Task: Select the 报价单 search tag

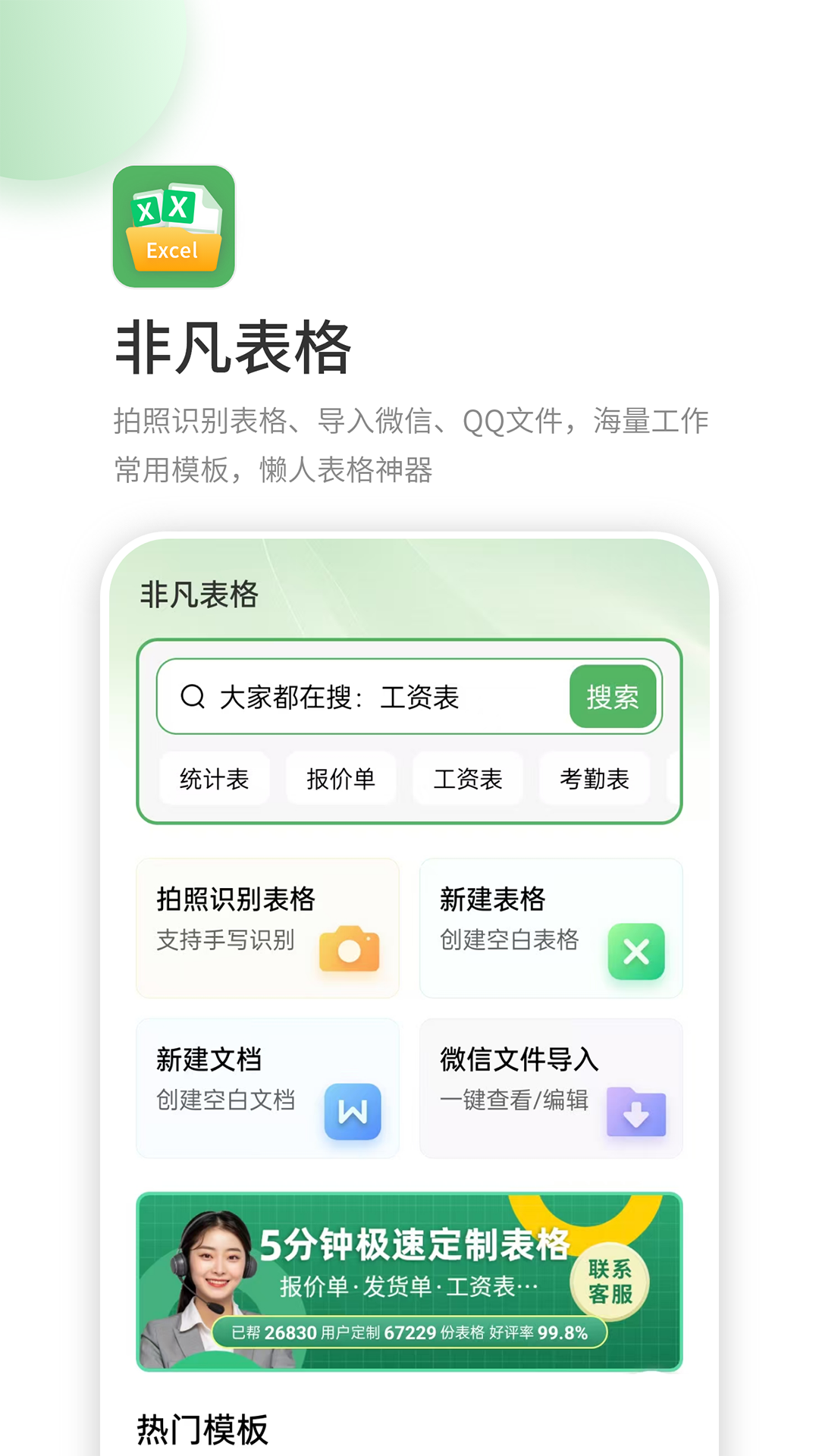Action: [340, 779]
